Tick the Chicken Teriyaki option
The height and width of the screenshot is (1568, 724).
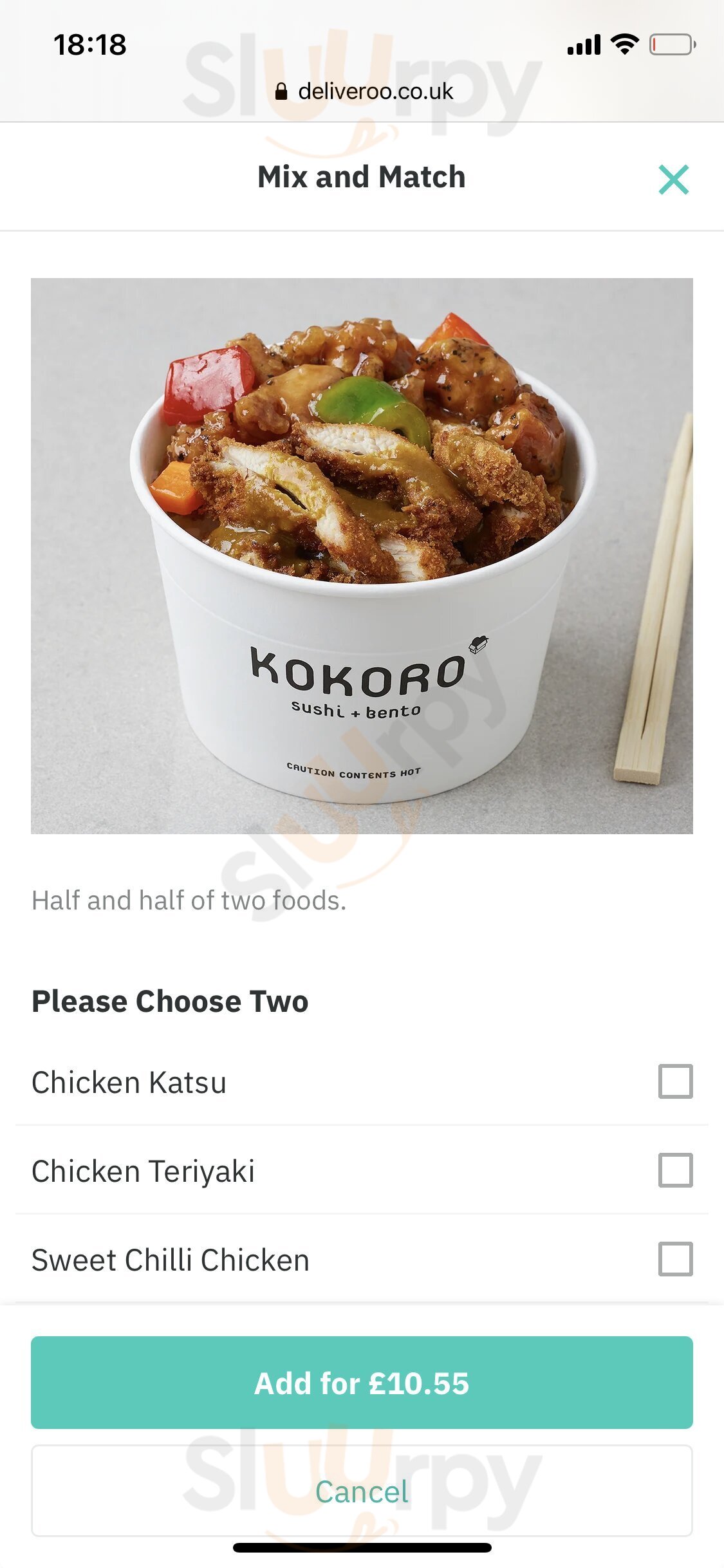point(675,1170)
